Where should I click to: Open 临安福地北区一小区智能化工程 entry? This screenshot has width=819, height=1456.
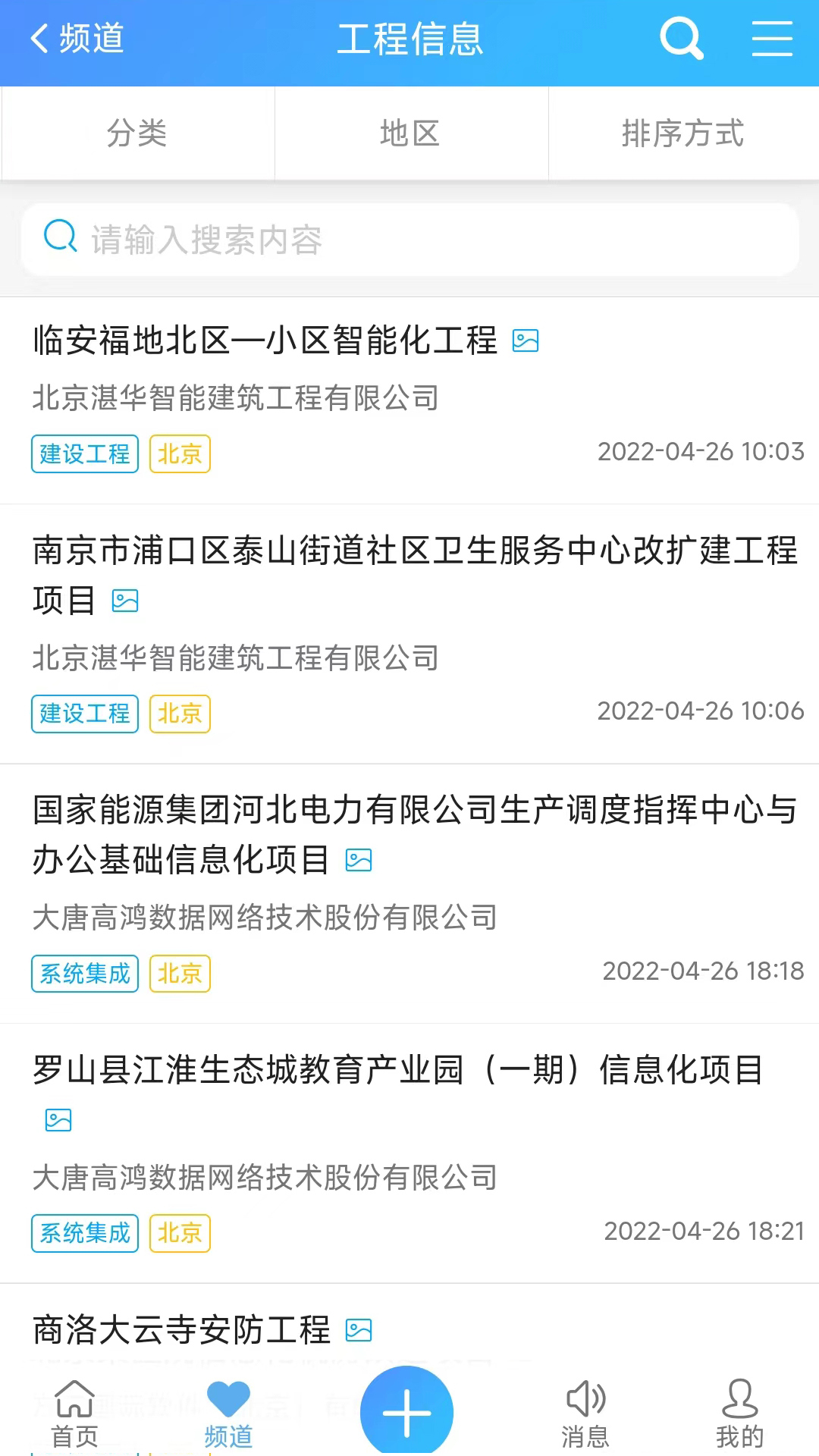point(409,400)
